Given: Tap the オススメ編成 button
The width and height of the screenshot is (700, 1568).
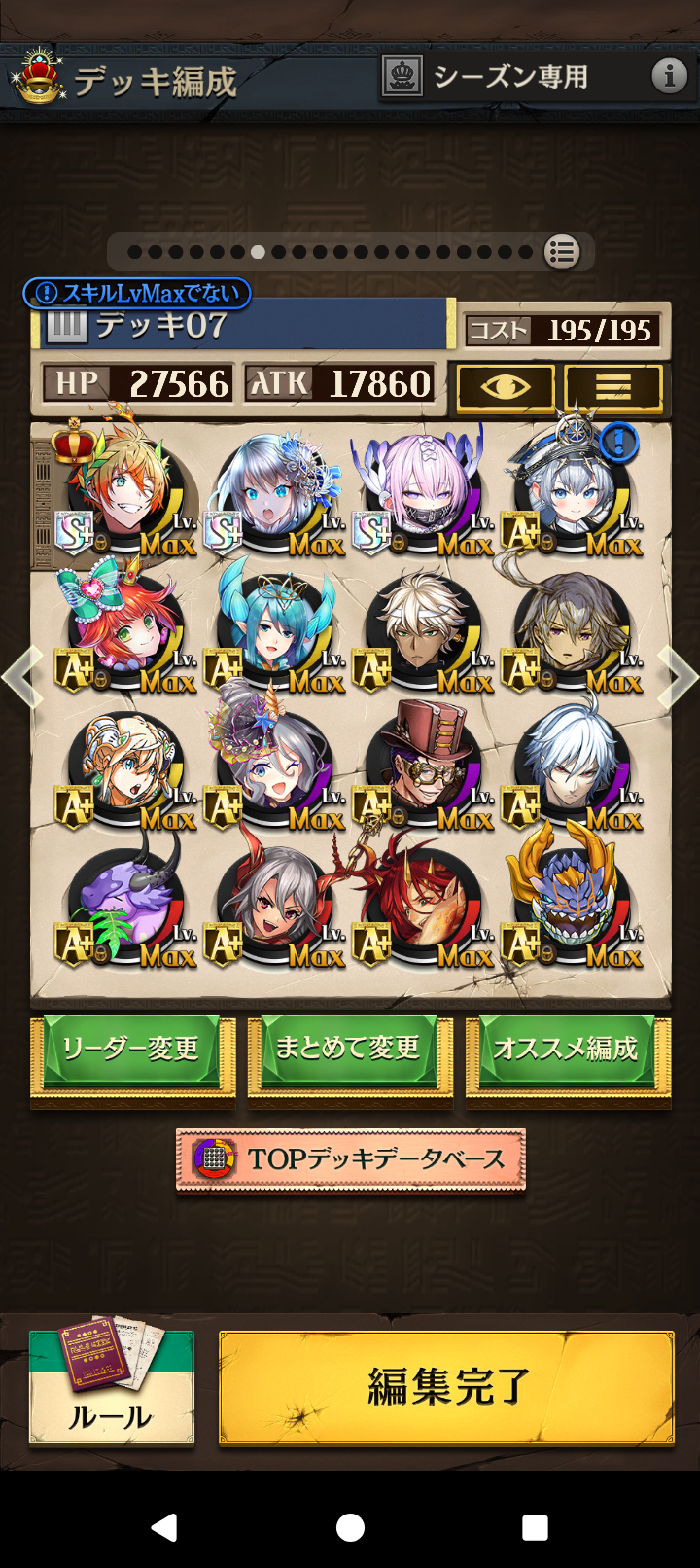Looking at the screenshot, I should tap(568, 1051).
